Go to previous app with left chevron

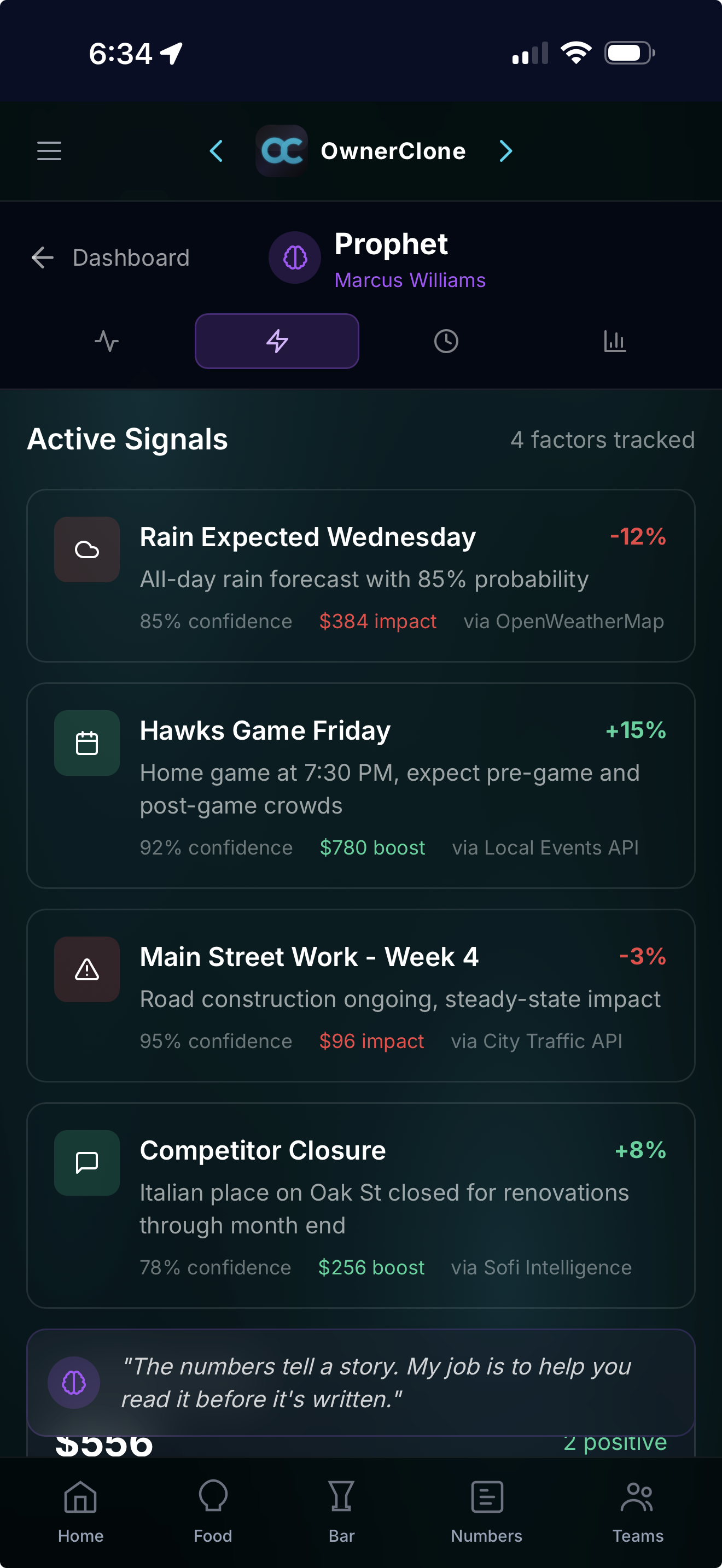pos(216,151)
